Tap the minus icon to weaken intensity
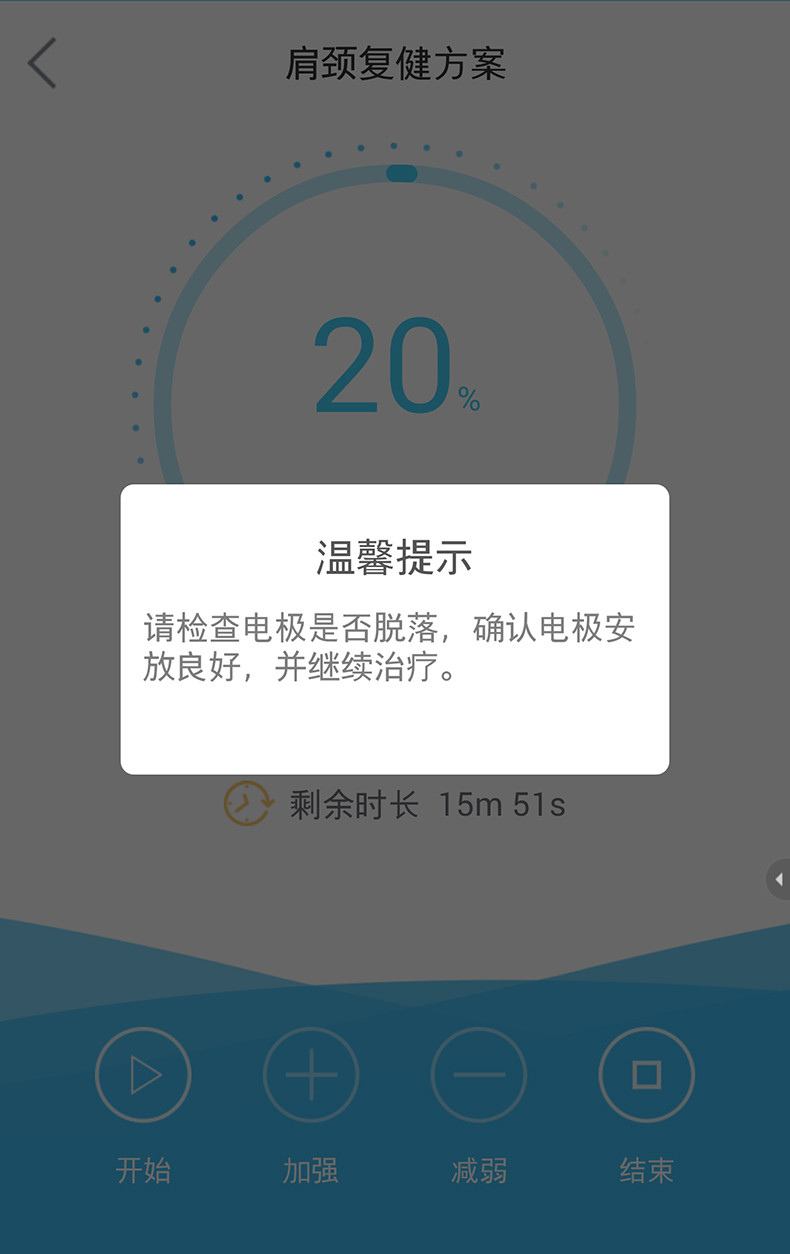This screenshot has height=1254, width=790. click(x=479, y=1075)
